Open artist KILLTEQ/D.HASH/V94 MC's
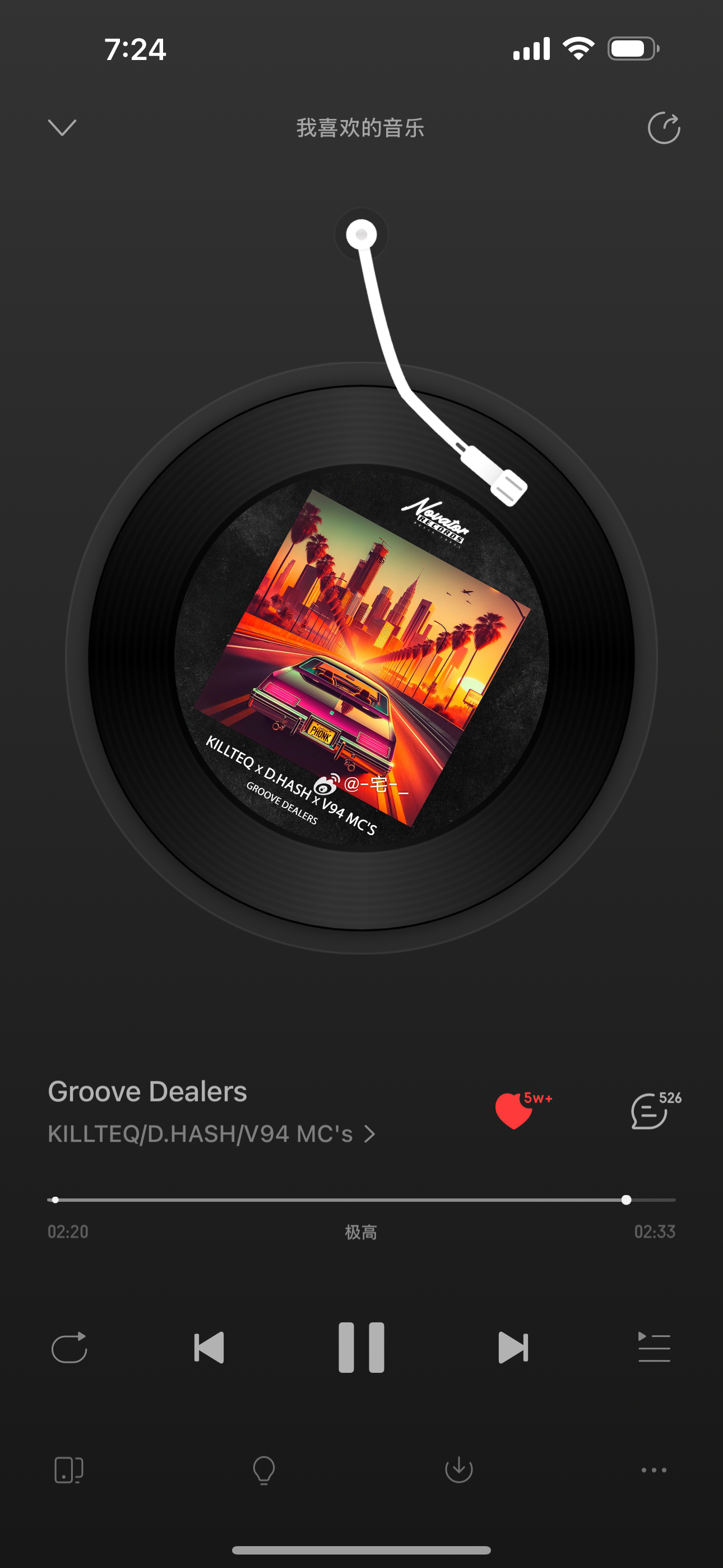The image size is (723, 1568). 211,1134
